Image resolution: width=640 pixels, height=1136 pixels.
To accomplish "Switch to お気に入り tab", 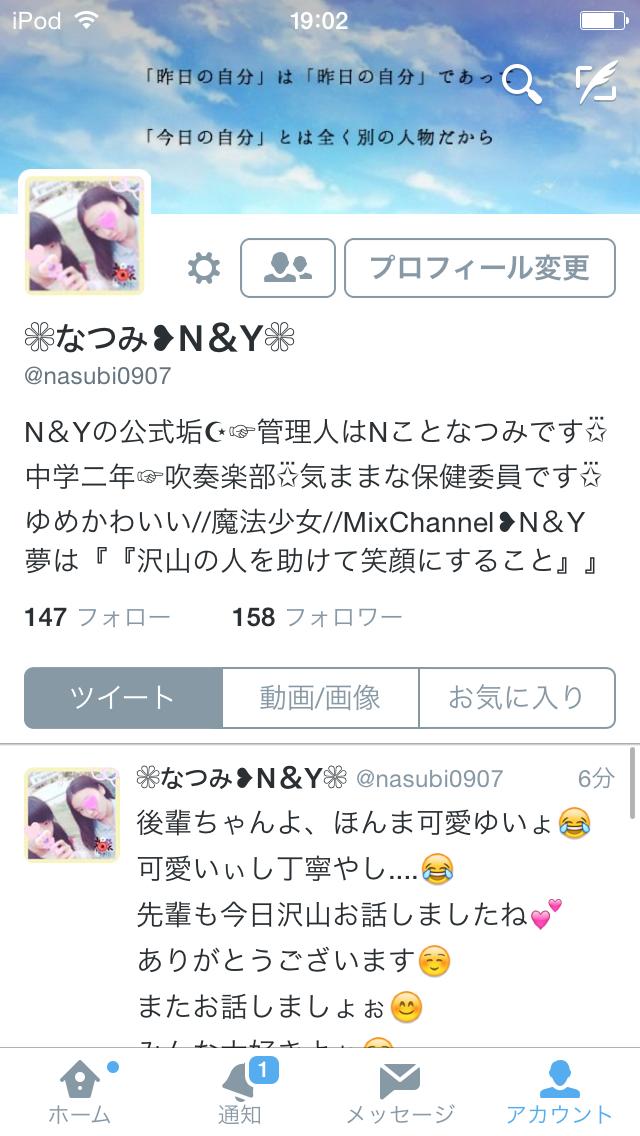I will [x=515, y=698].
